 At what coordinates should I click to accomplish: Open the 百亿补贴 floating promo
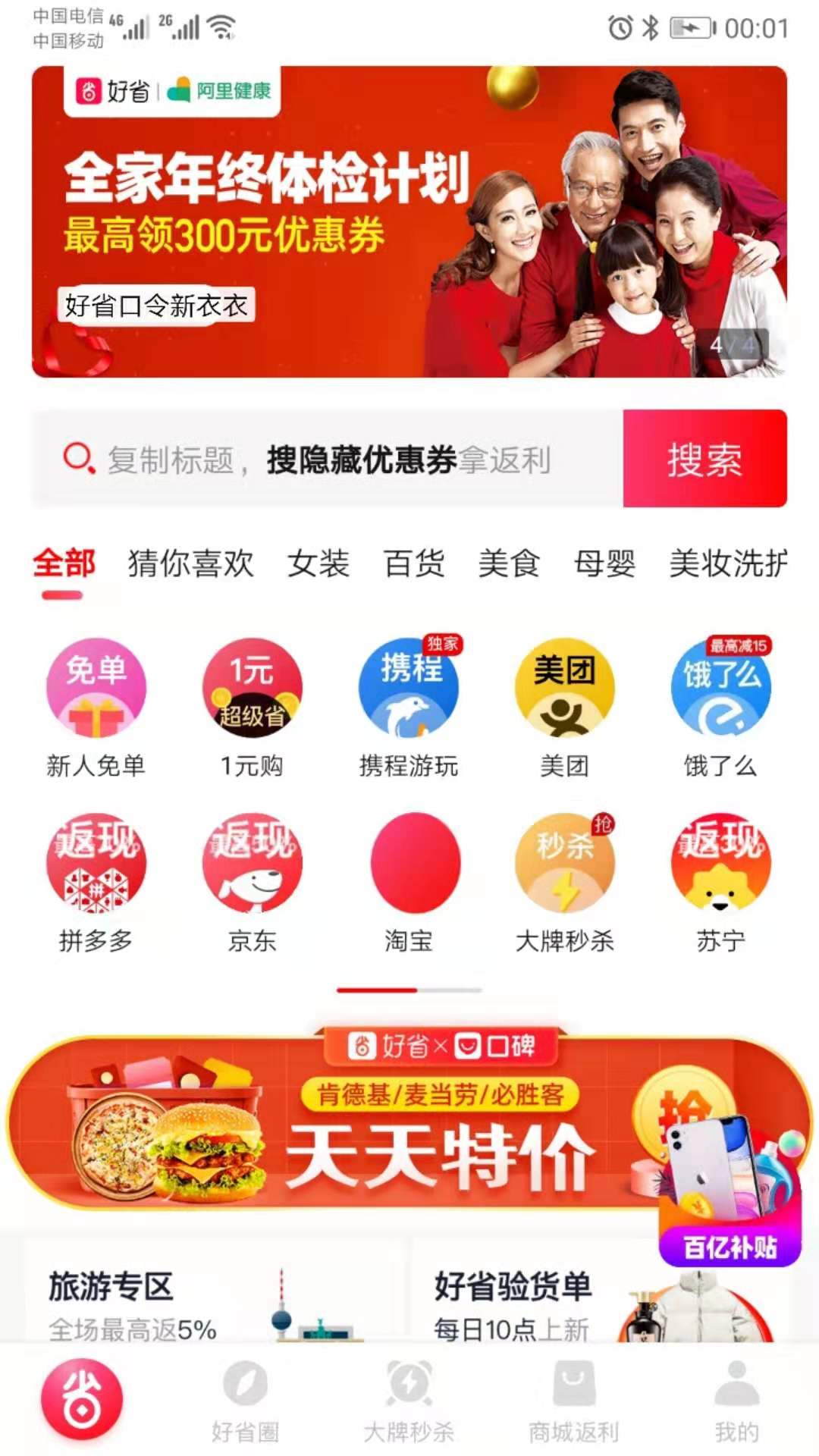[x=730, y=1191]
